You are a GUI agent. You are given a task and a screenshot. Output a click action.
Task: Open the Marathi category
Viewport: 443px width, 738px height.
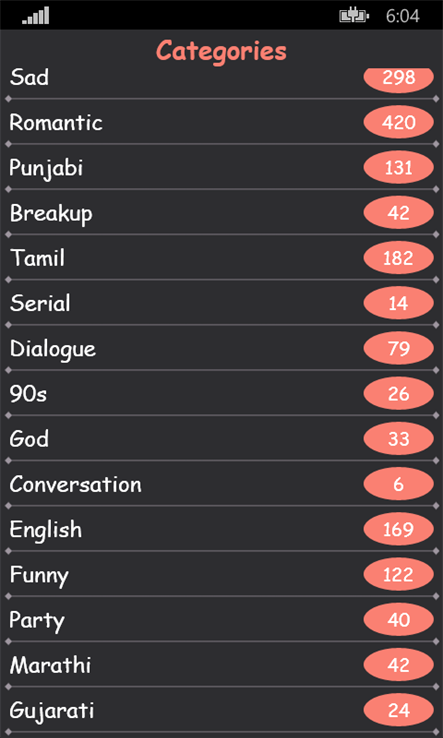point(221,665)
